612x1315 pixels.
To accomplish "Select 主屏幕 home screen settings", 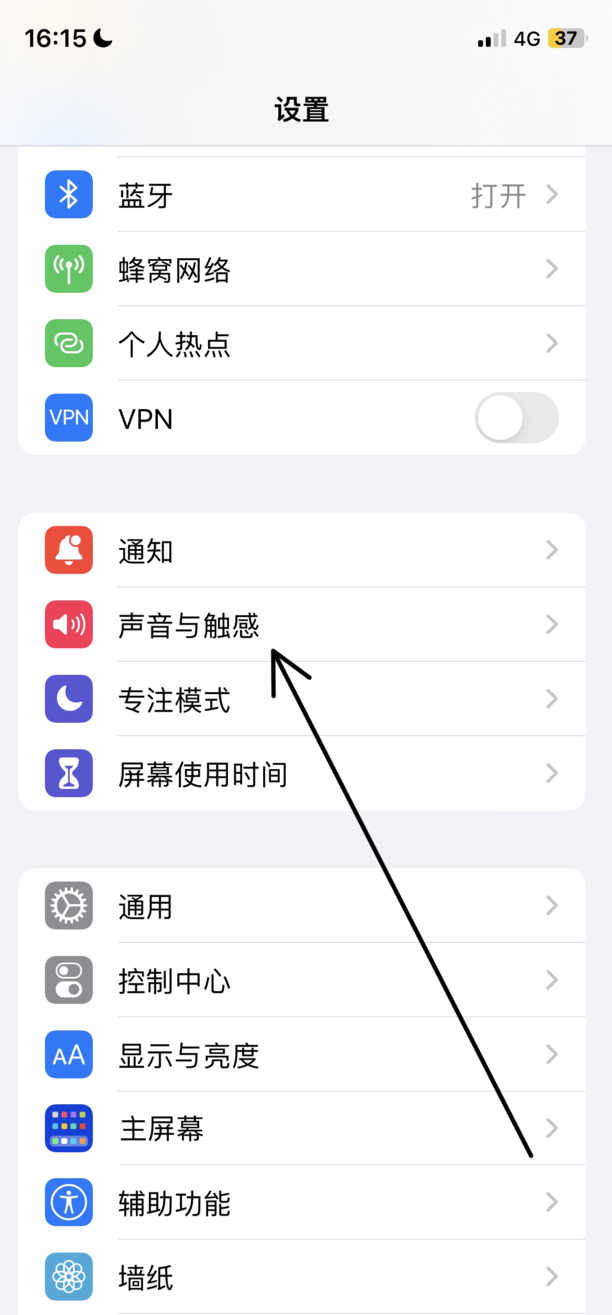I will pos(300,1129).
